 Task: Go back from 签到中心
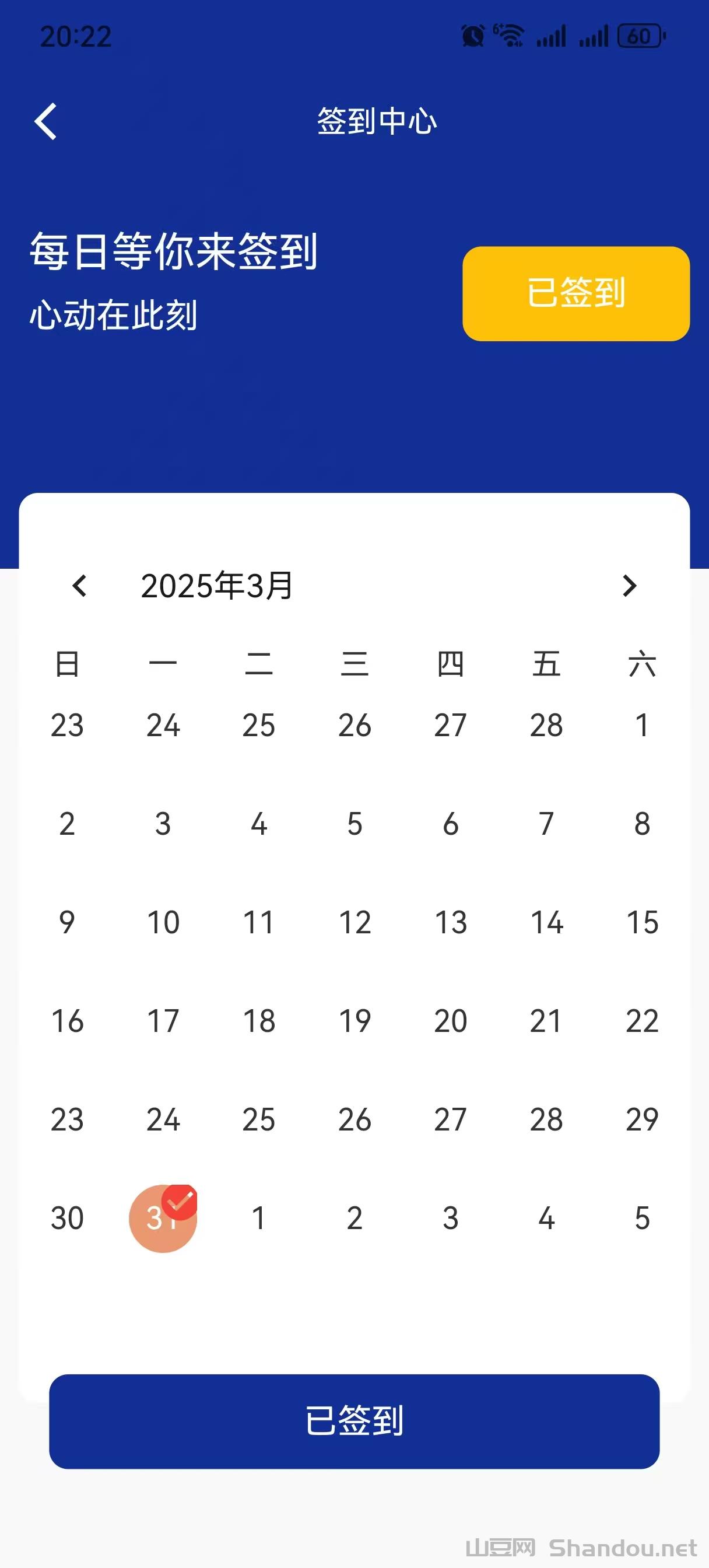pos(46,121)
